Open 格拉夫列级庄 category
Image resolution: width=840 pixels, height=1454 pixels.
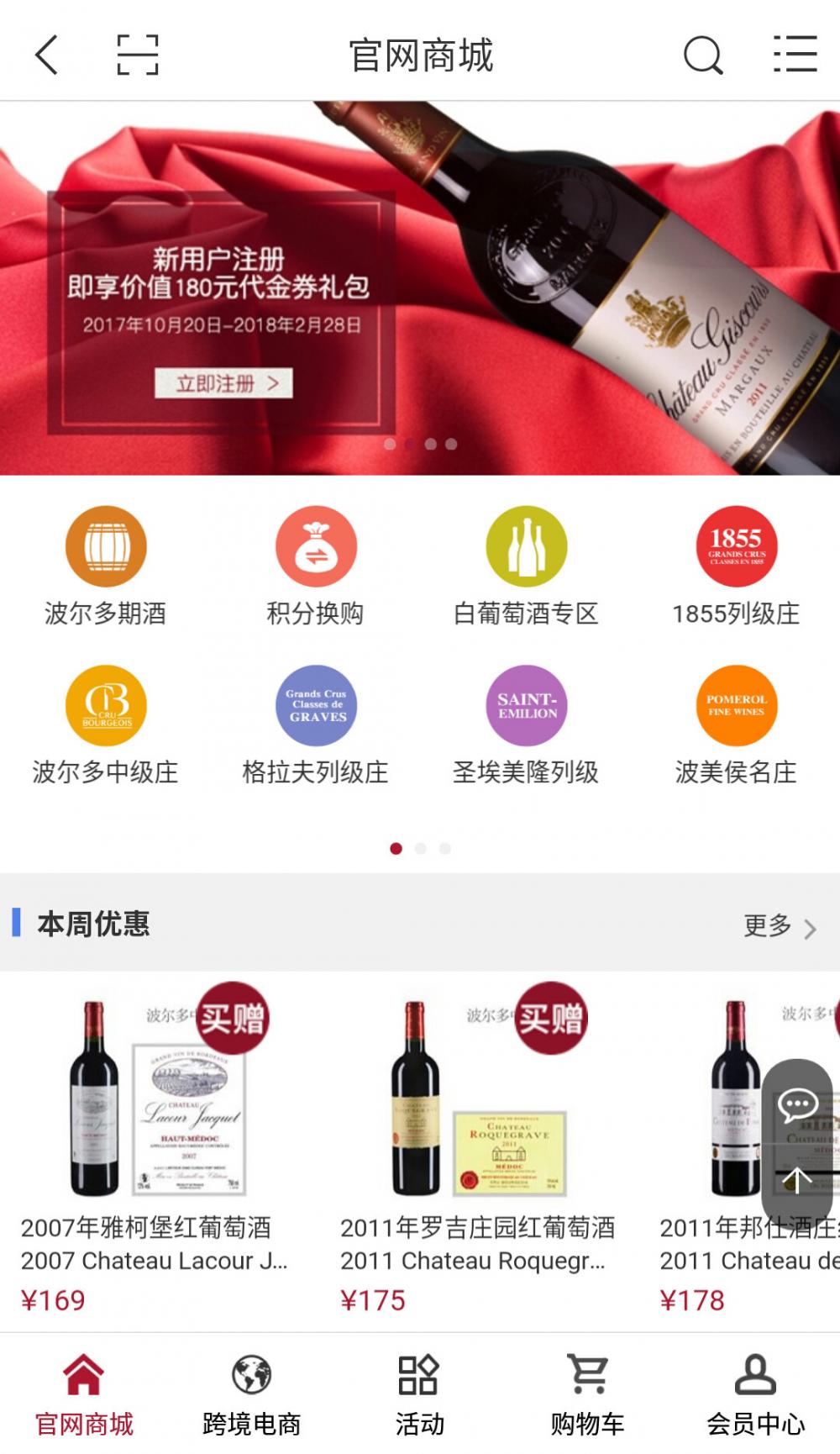click(x=316, y=726)
